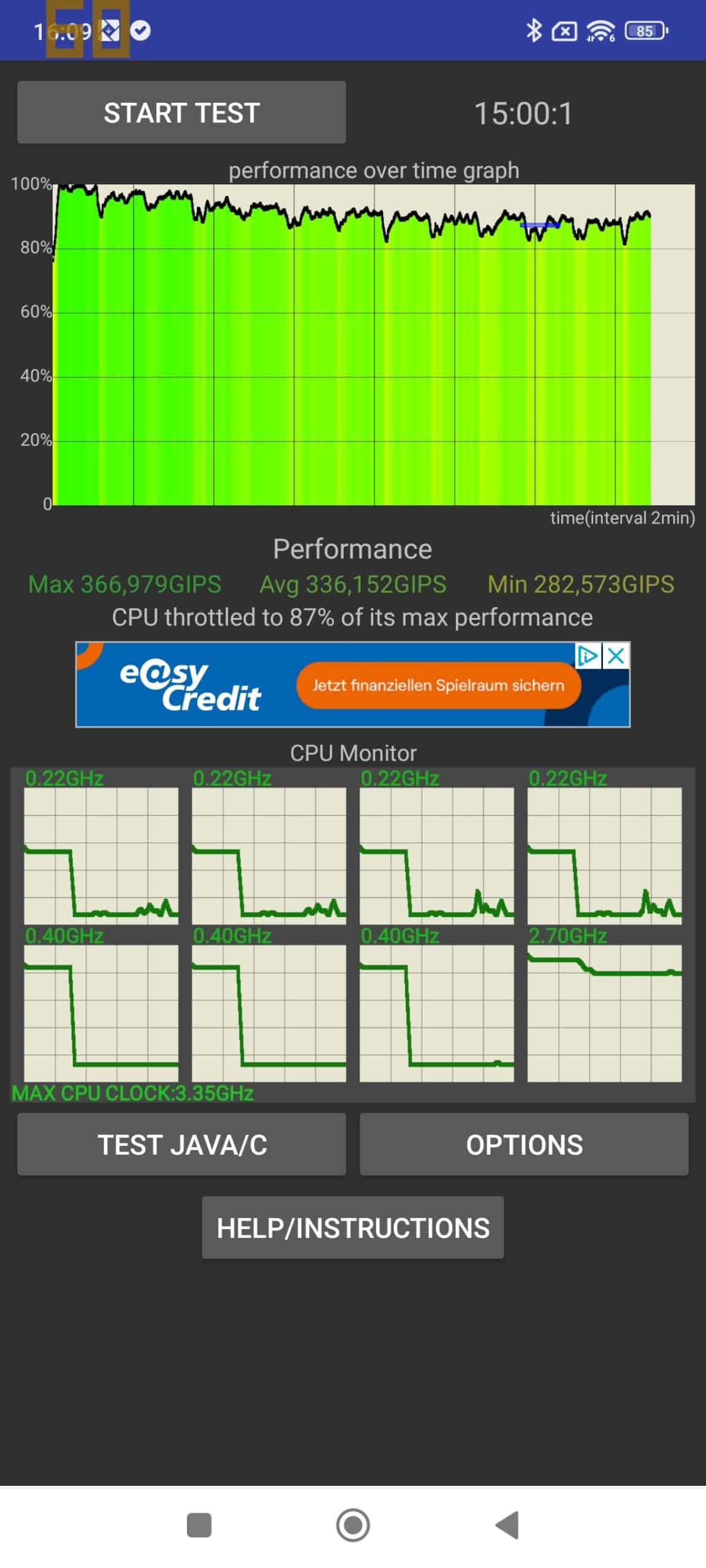Open the OPTIONS menu
Viewport: 706px width, 1568px height.
point(524,1144)
